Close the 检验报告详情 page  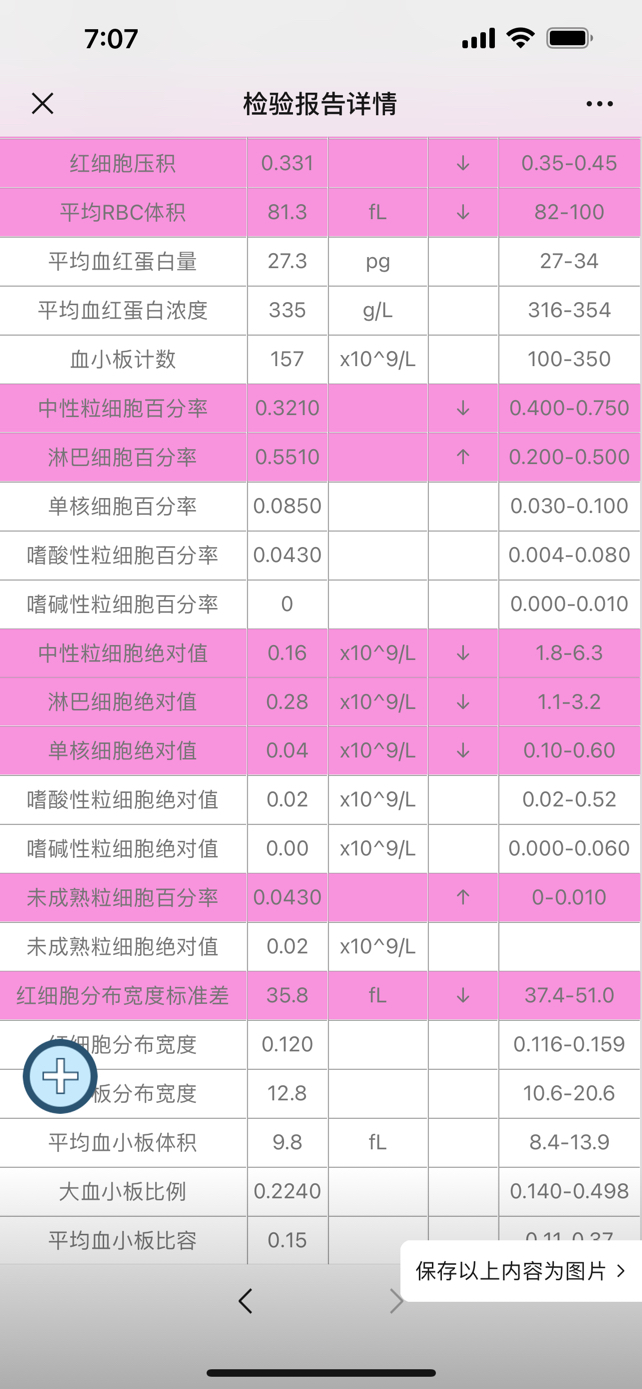[42, 103]
